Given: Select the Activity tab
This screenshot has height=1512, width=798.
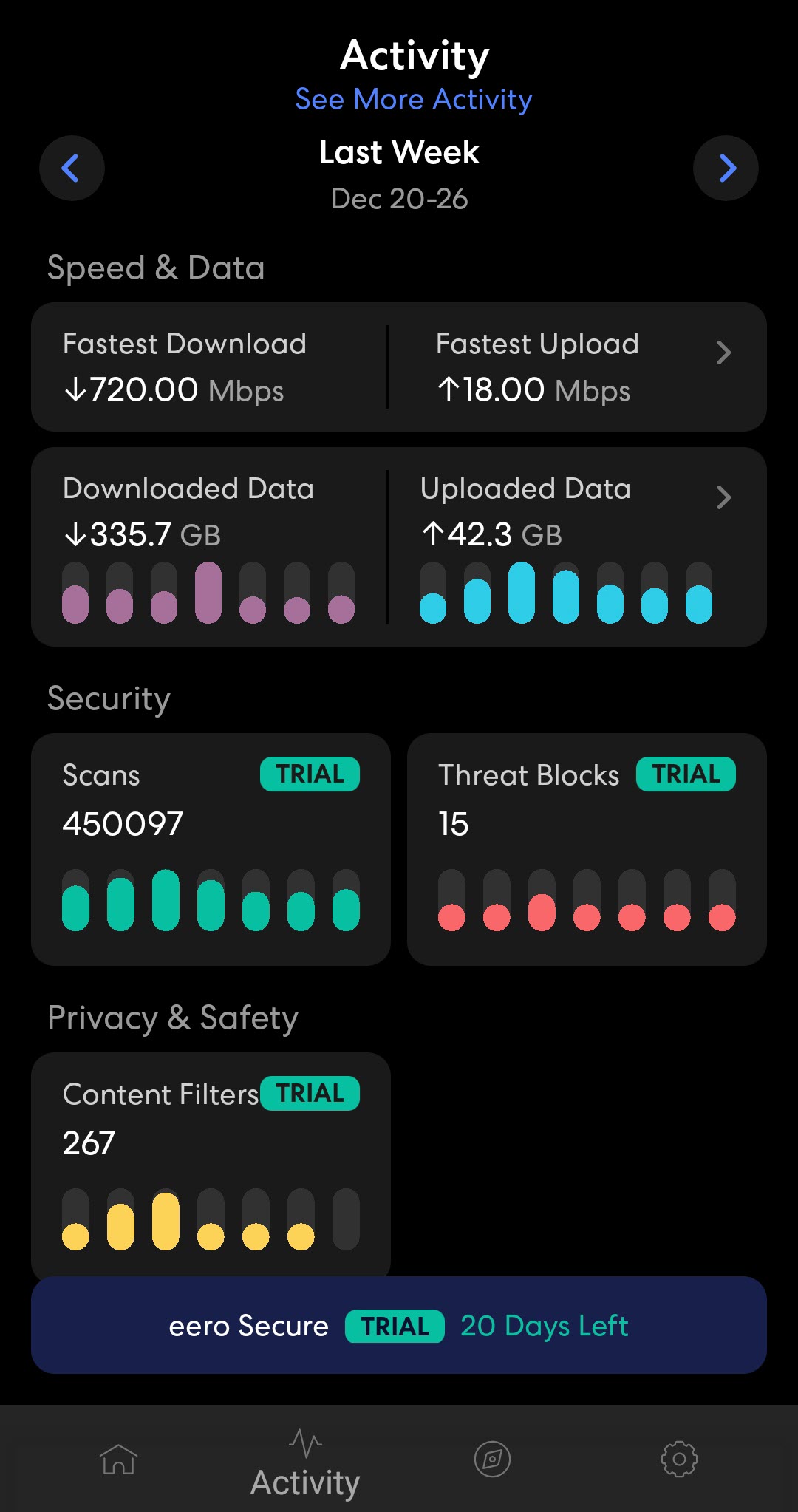Looking at the screenshot, I should (x=305, y=1463).
